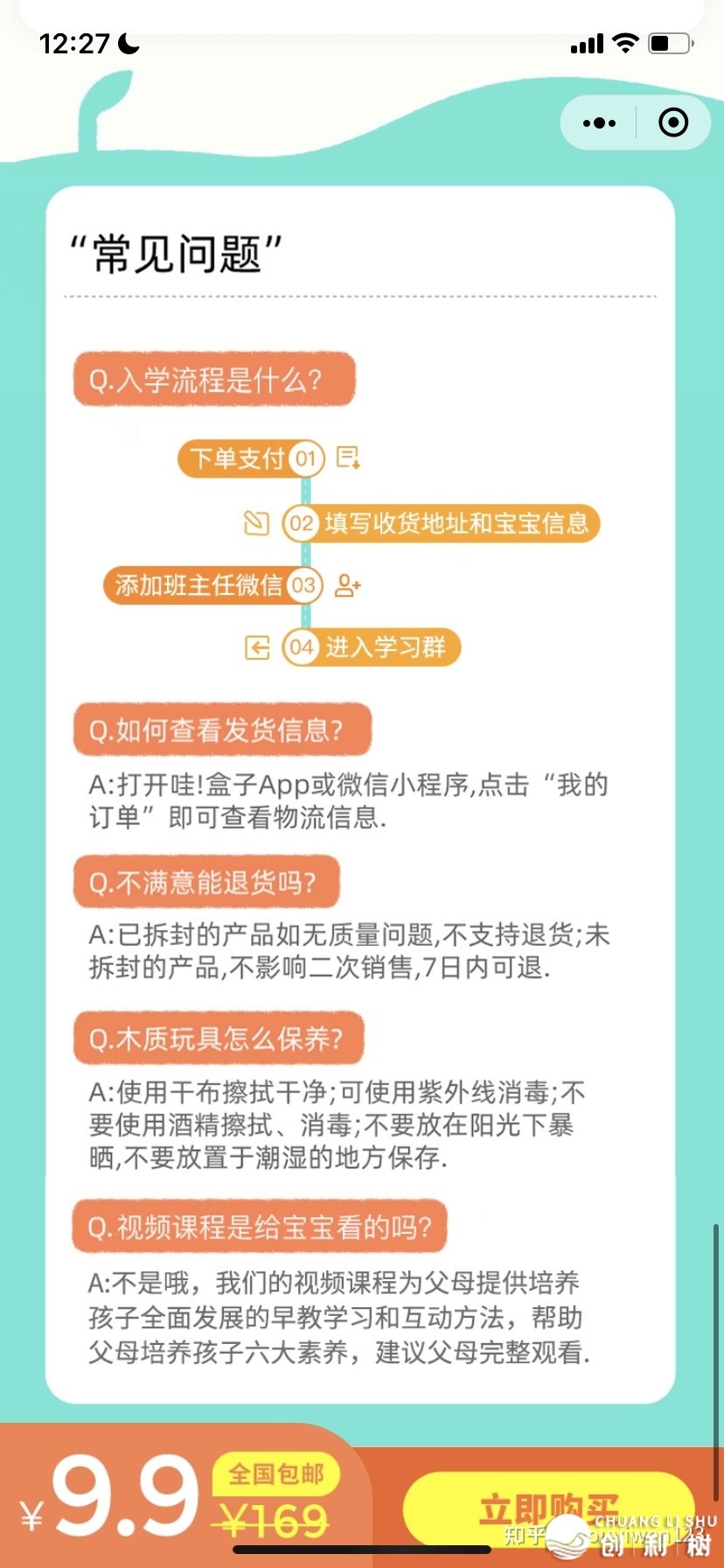
Task: Open the mini program more-options menu
Action: pyautogui.click(x=599, y=123)
